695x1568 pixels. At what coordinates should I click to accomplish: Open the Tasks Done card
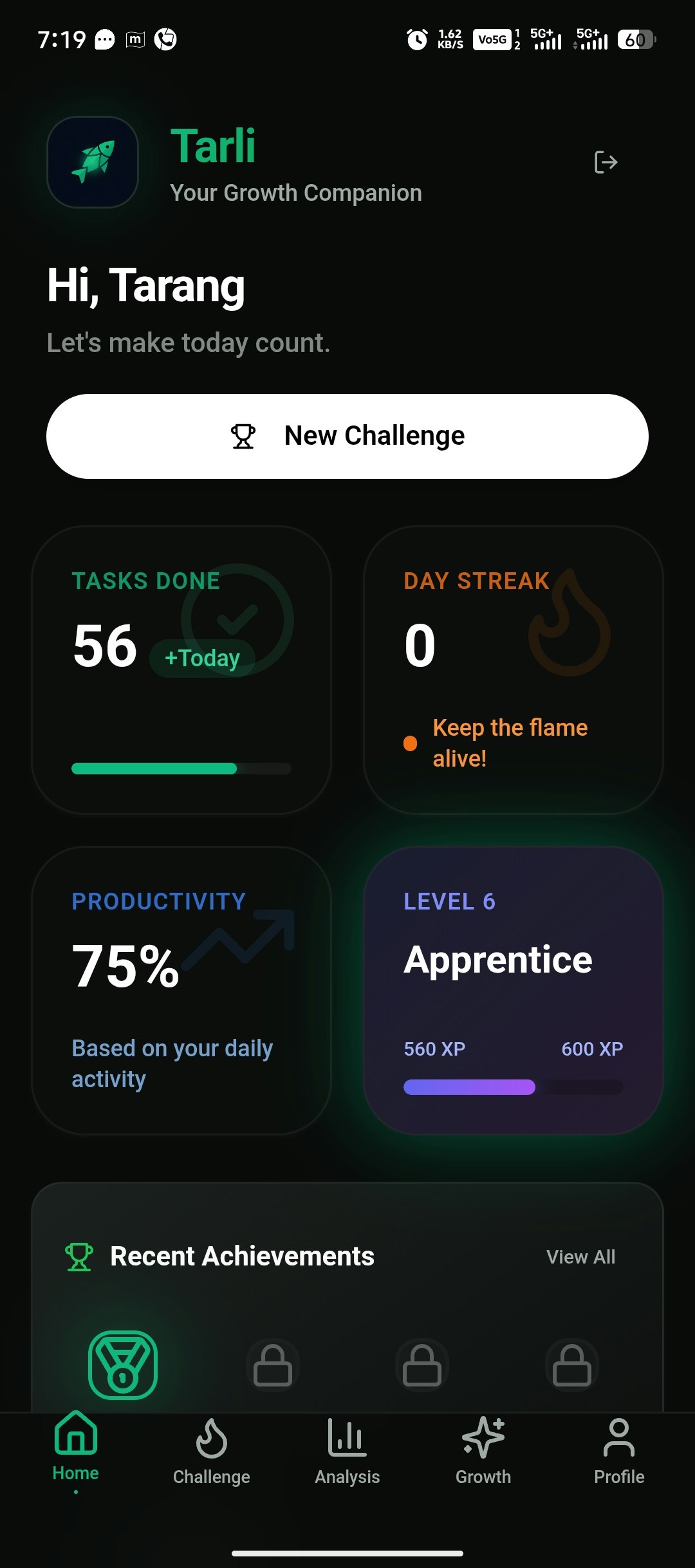[181, 670]
